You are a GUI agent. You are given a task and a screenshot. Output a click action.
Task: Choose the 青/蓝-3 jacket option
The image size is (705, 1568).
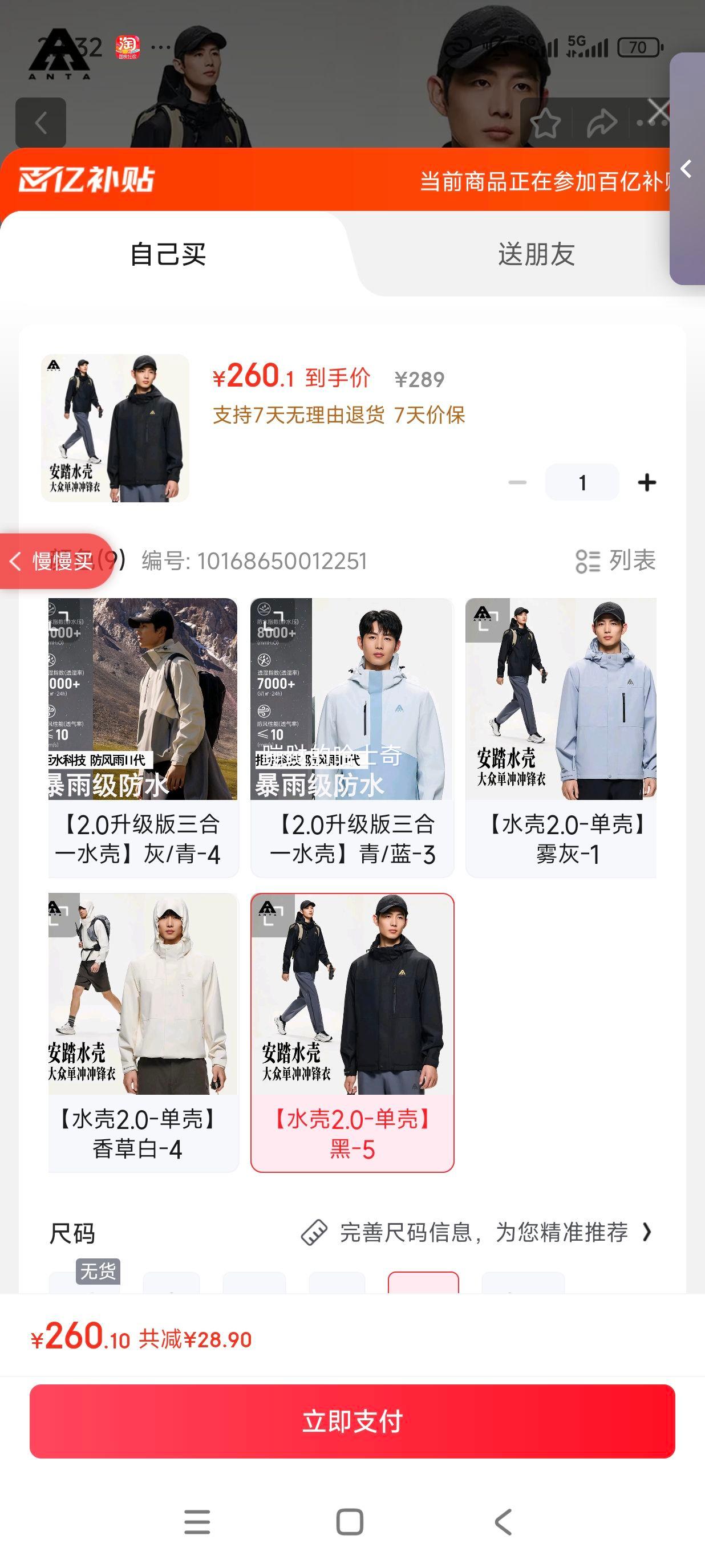click(352, 737)
